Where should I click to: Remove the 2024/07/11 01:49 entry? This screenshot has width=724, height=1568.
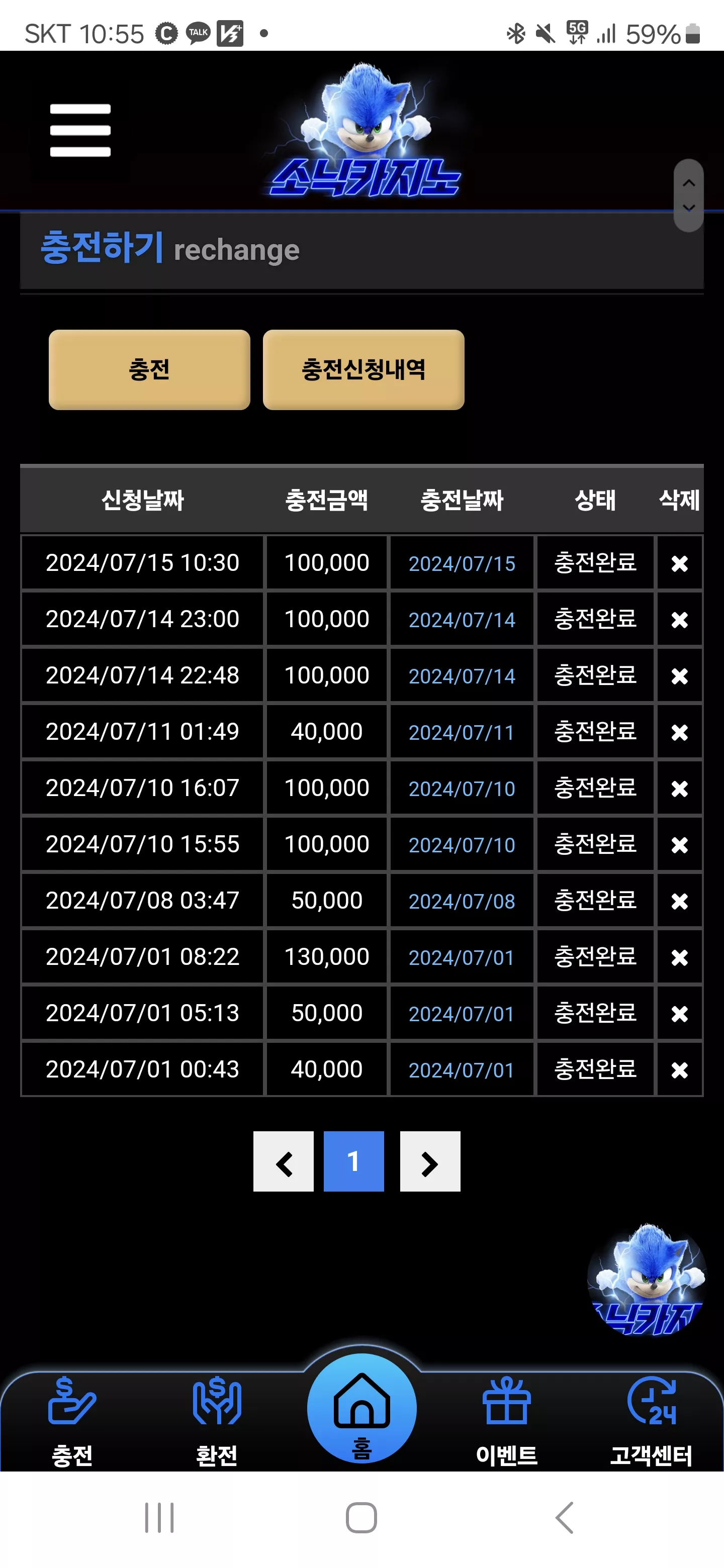click(x=679, y=732)
